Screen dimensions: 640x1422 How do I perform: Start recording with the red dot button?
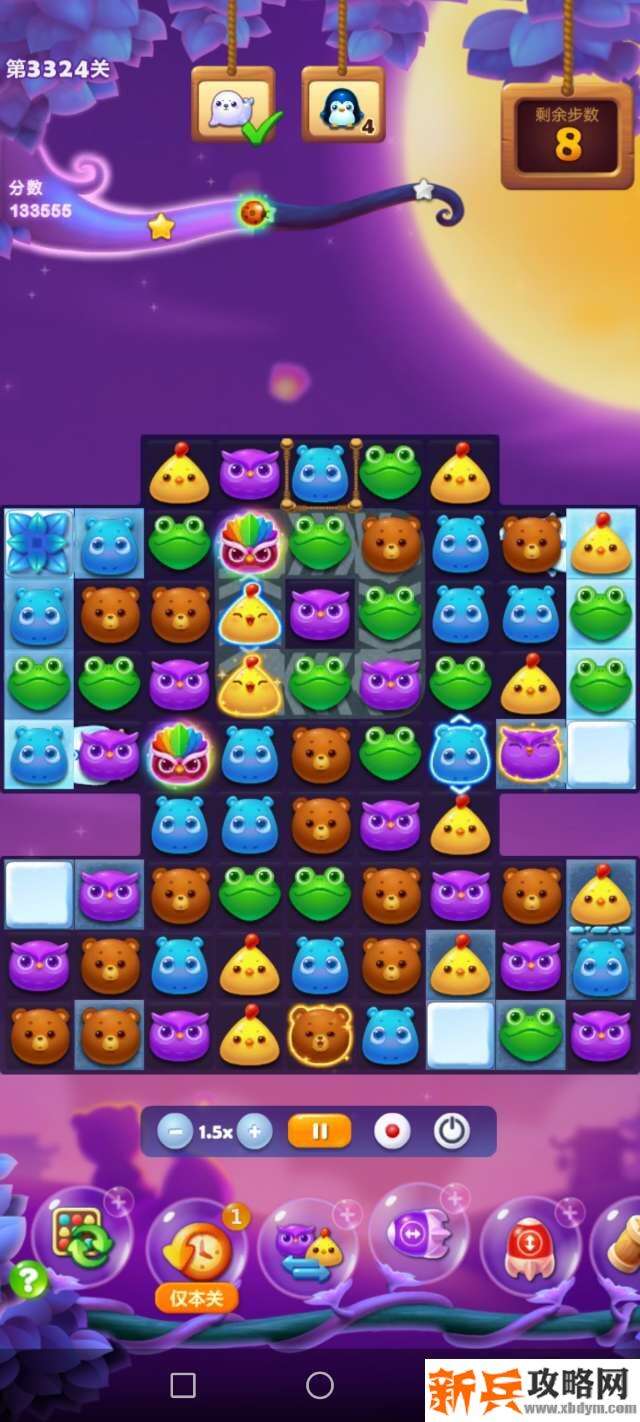click(x=392, y=1132)
